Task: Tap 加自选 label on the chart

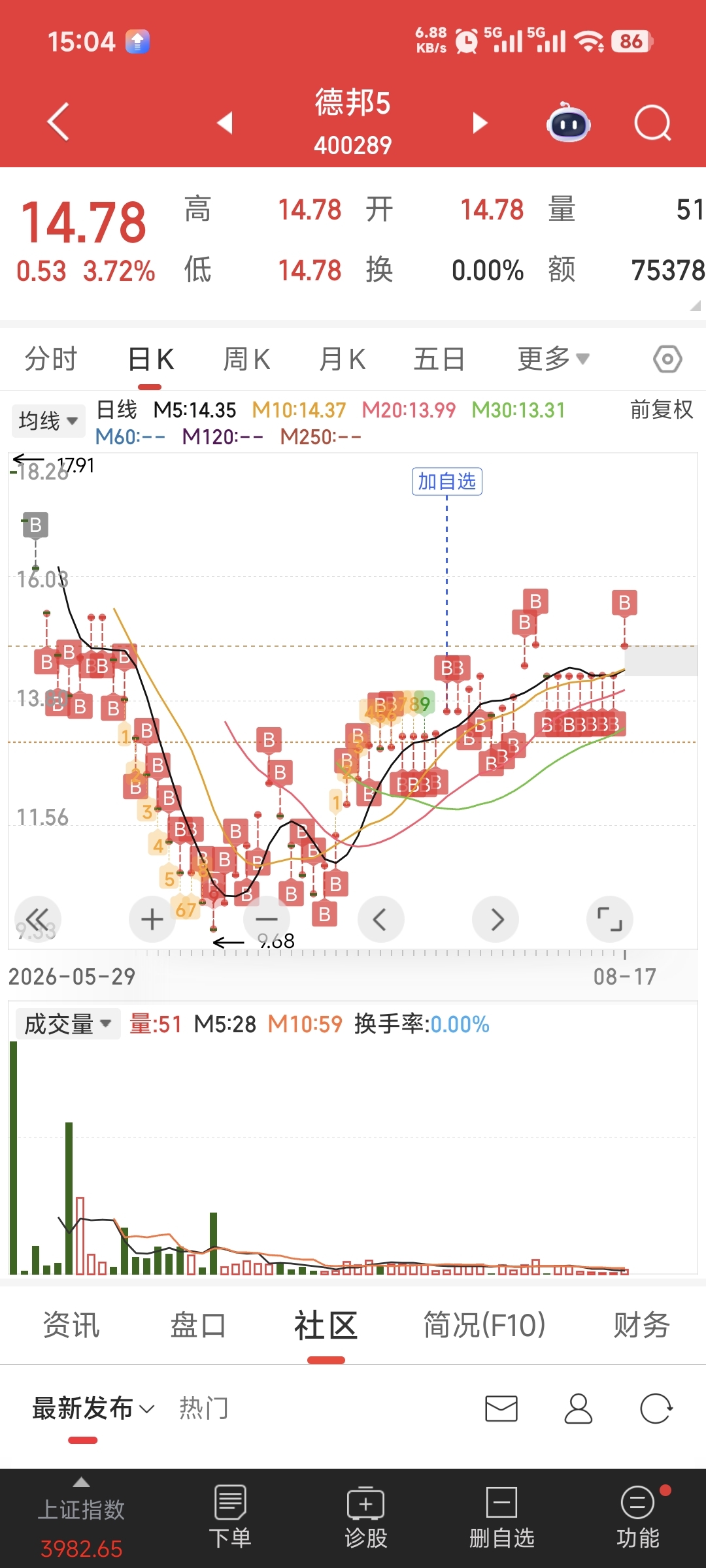Action: coord(447,482)
